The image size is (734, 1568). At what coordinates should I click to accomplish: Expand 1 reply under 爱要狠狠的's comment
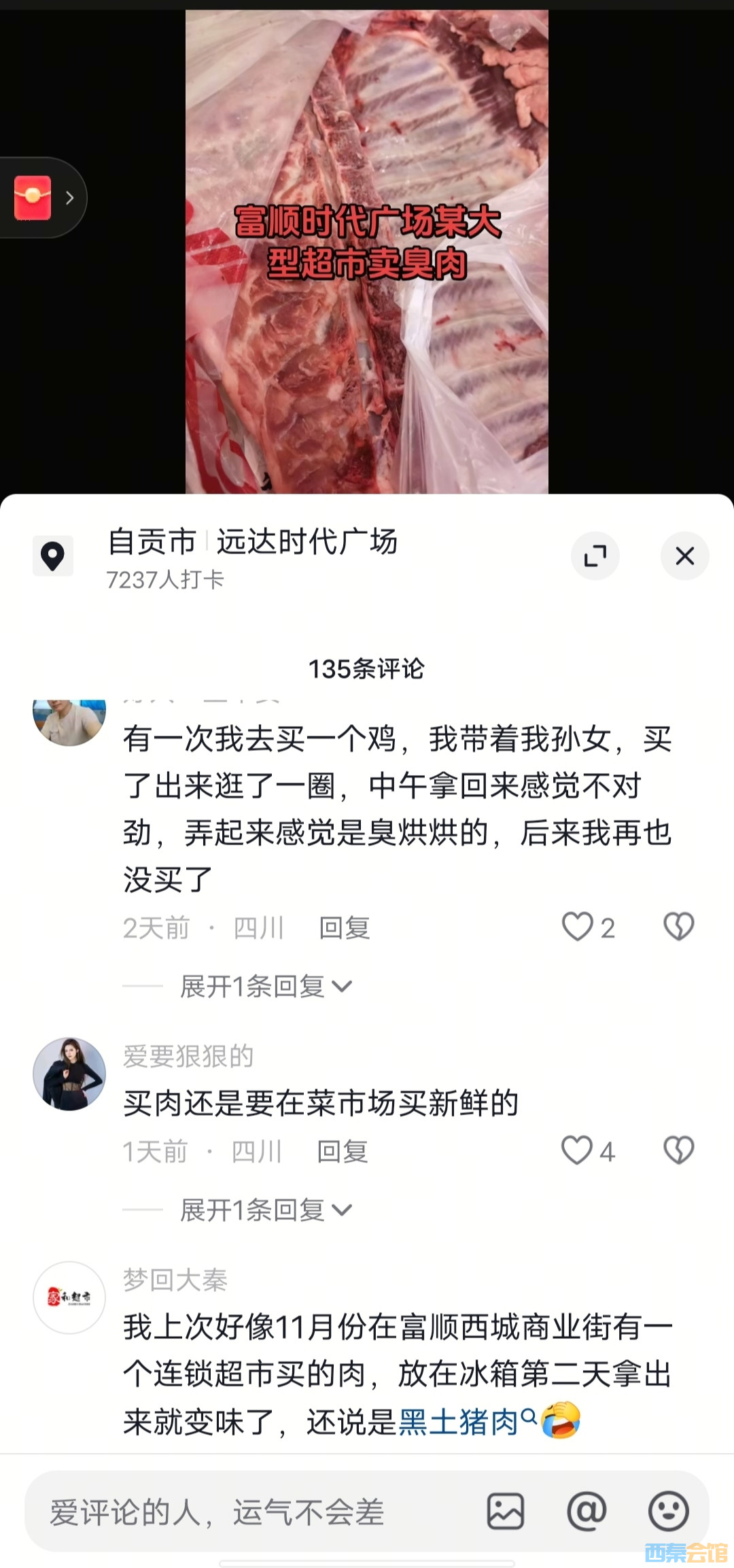[265, 1210]
